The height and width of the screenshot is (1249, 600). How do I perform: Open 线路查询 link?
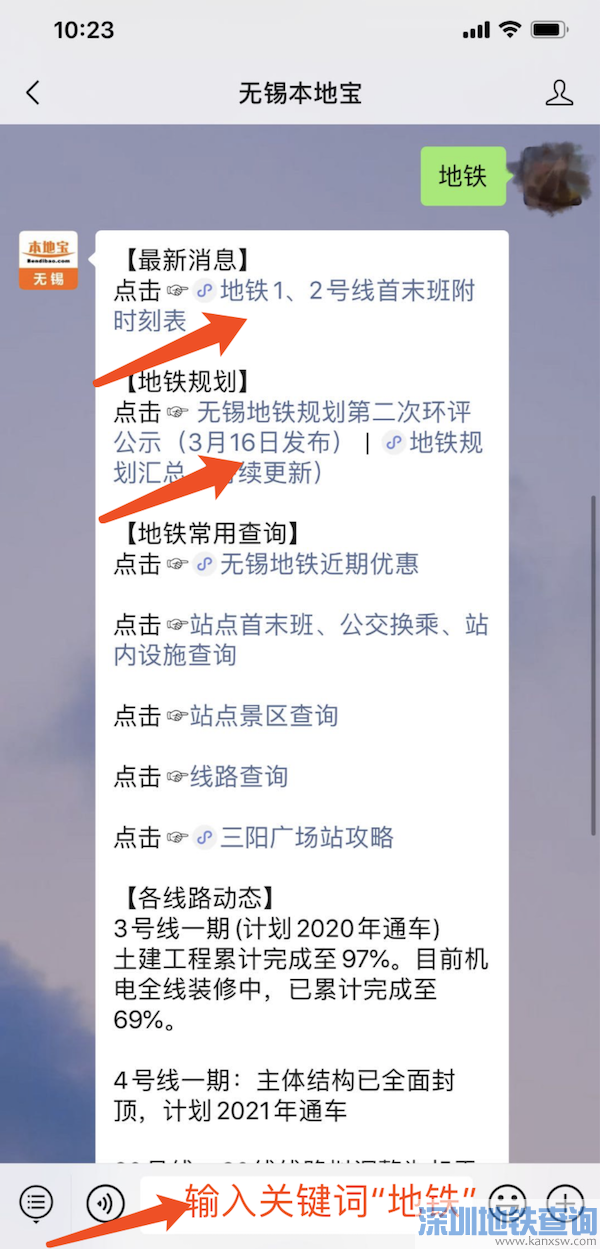239,777
